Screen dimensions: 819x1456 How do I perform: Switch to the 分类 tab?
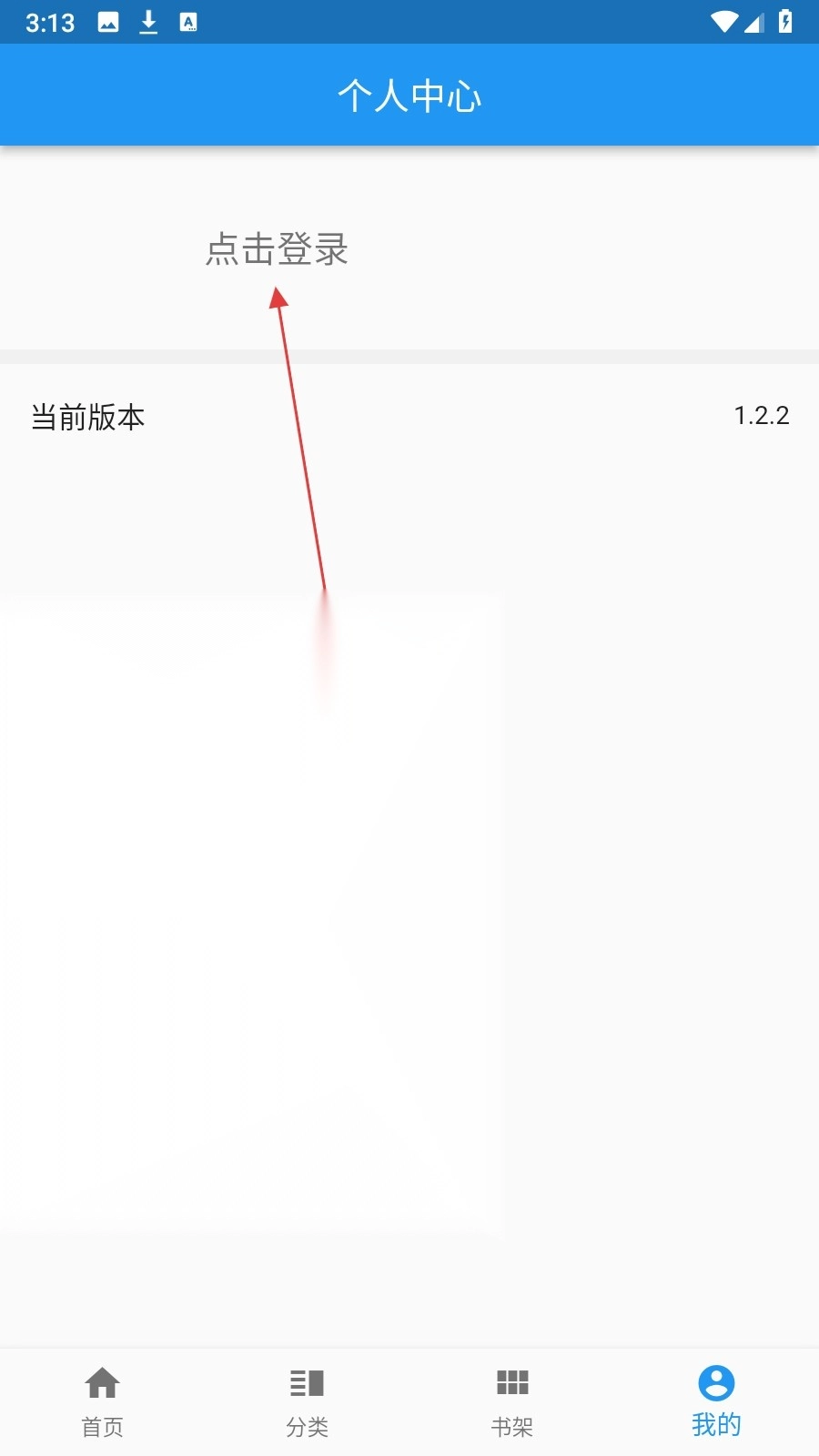[x=307, y=1401]
